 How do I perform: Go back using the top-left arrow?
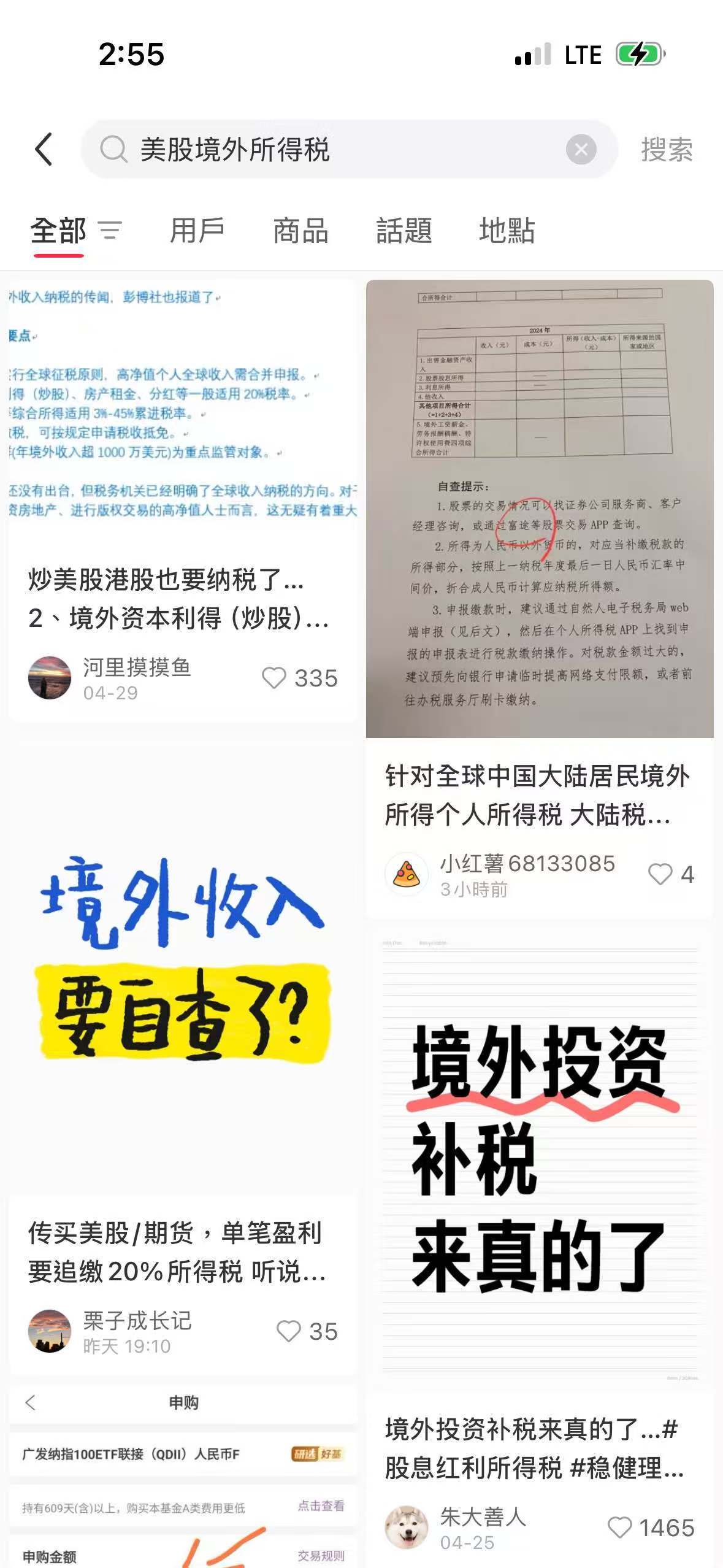click(44, 149)
